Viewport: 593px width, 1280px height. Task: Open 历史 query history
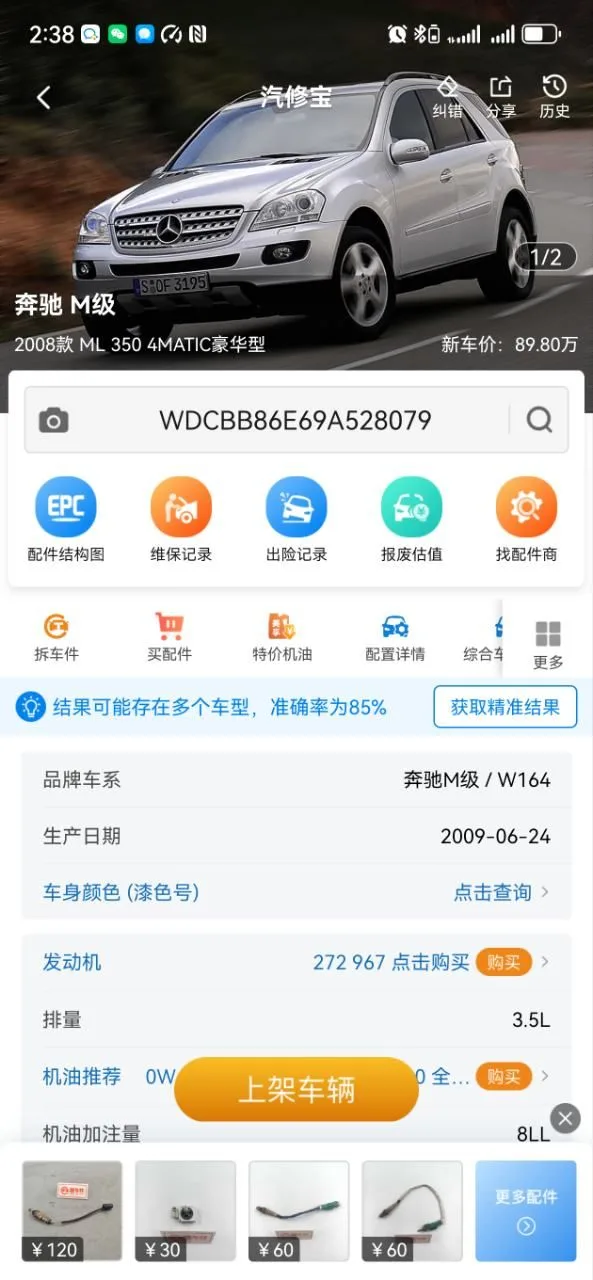click(554, 97)
